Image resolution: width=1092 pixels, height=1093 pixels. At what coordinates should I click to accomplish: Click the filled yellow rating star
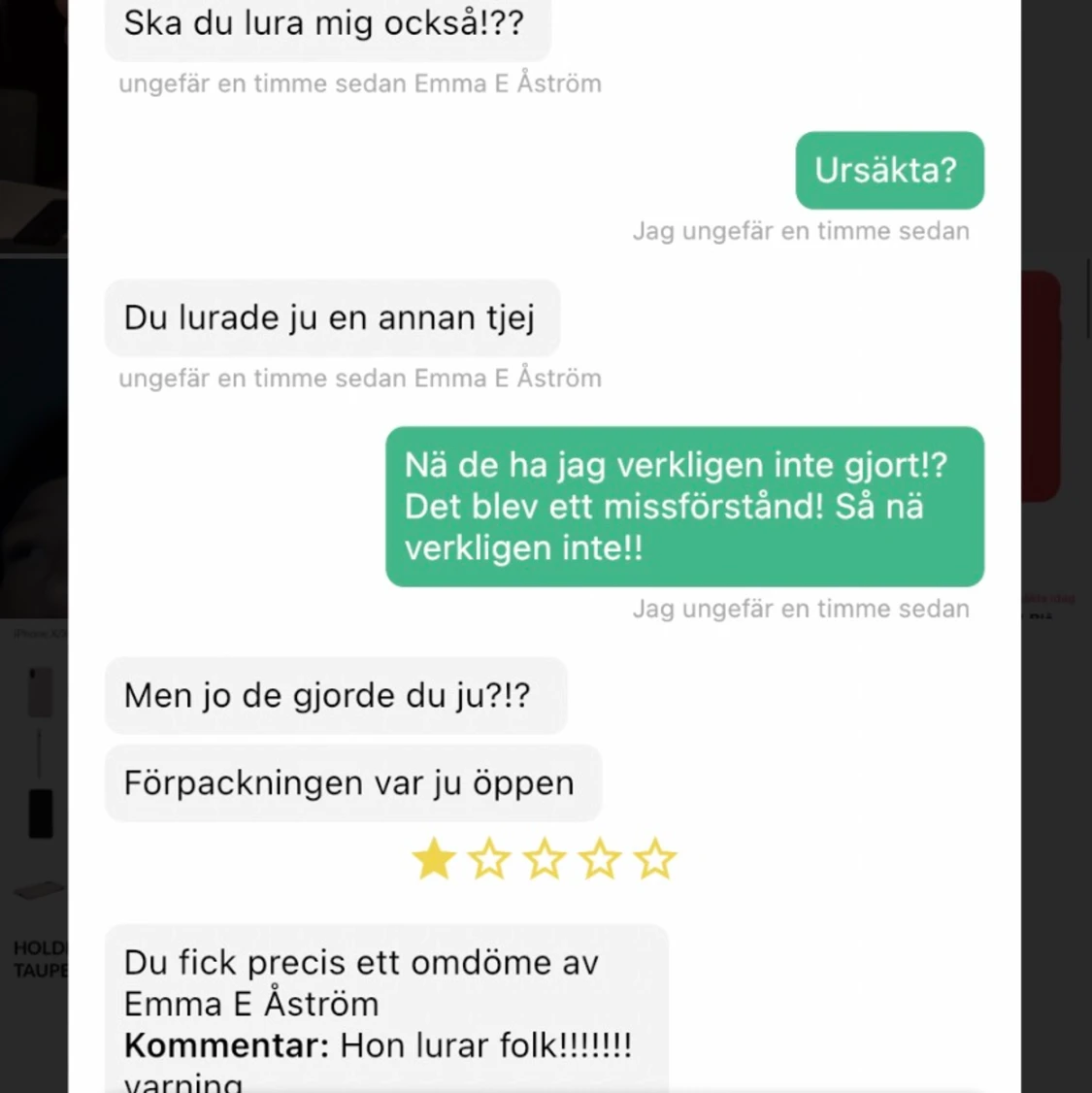coord(433,858)
